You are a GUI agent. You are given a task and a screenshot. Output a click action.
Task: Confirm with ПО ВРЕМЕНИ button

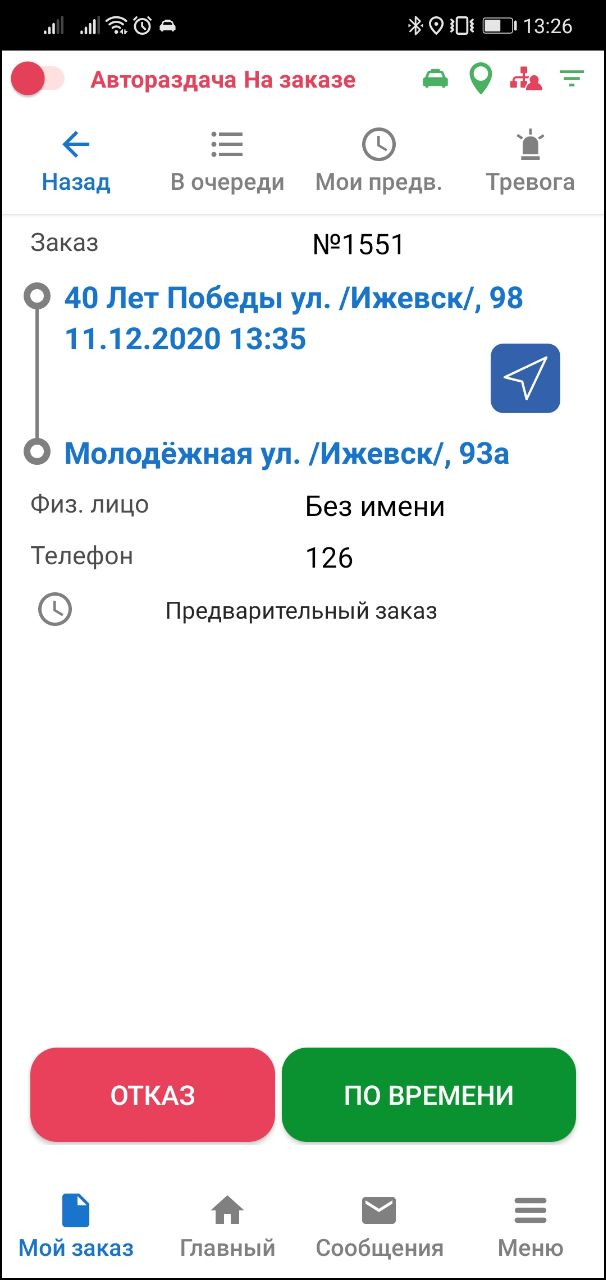pyautogui.click(x=429, y=1095)
